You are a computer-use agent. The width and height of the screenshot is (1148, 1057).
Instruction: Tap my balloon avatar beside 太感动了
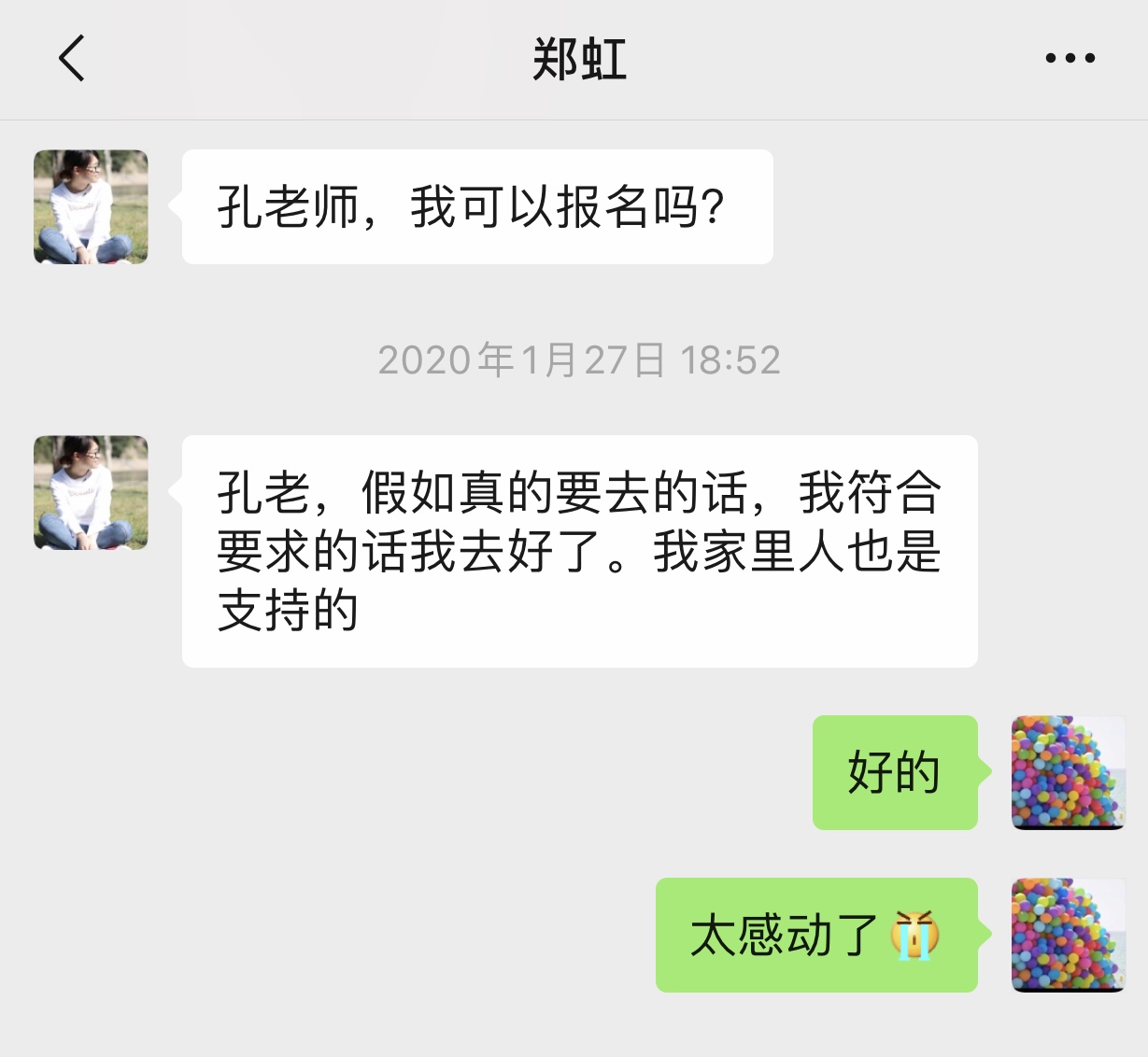click(x=1068, y=935)
